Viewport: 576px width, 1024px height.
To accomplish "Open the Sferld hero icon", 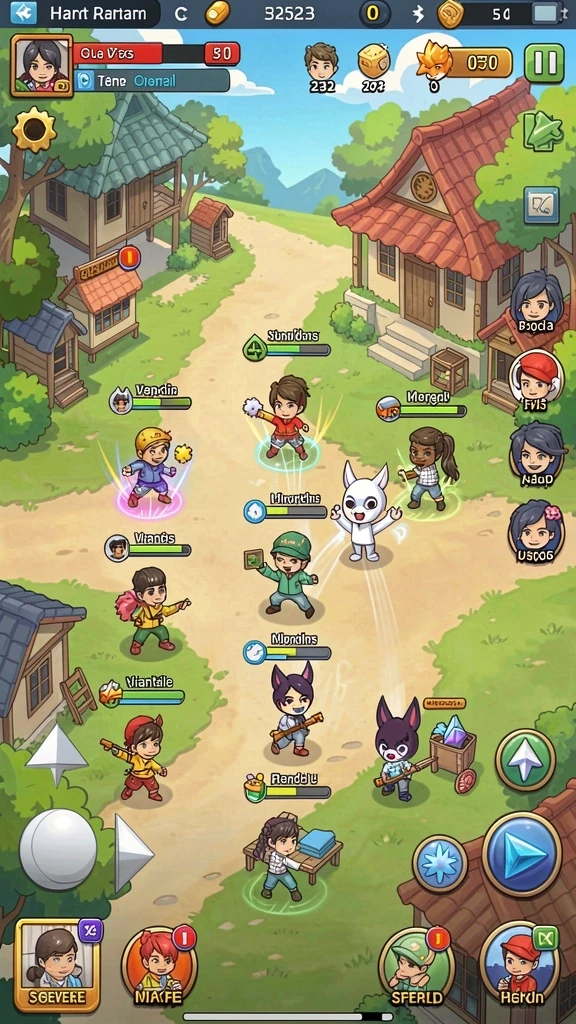I will click(417, 967).
